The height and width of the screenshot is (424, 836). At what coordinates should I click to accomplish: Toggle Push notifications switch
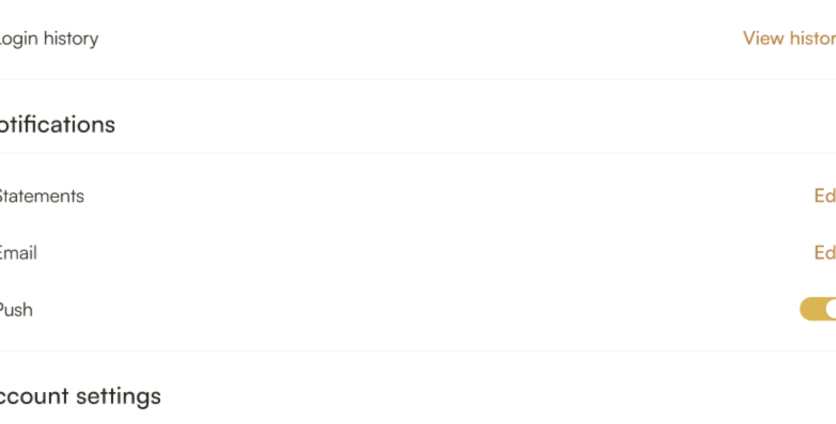click(819, 310)
